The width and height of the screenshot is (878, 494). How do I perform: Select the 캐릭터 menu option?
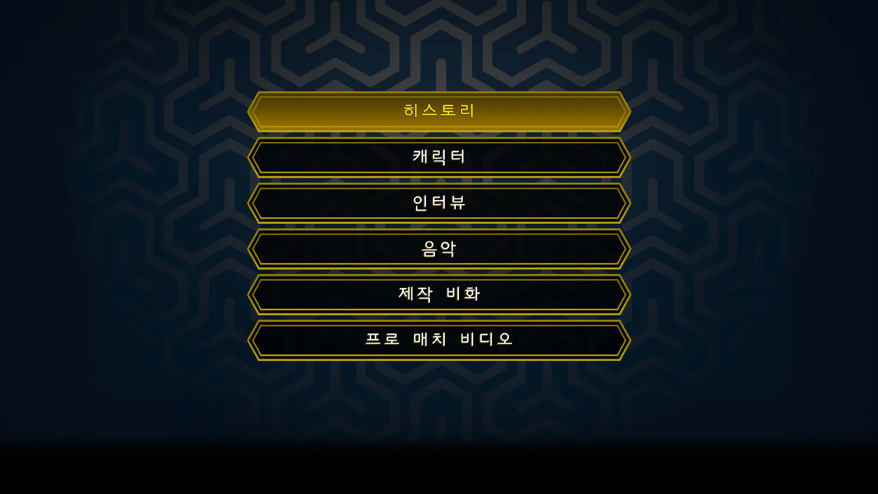coord(439,157)
